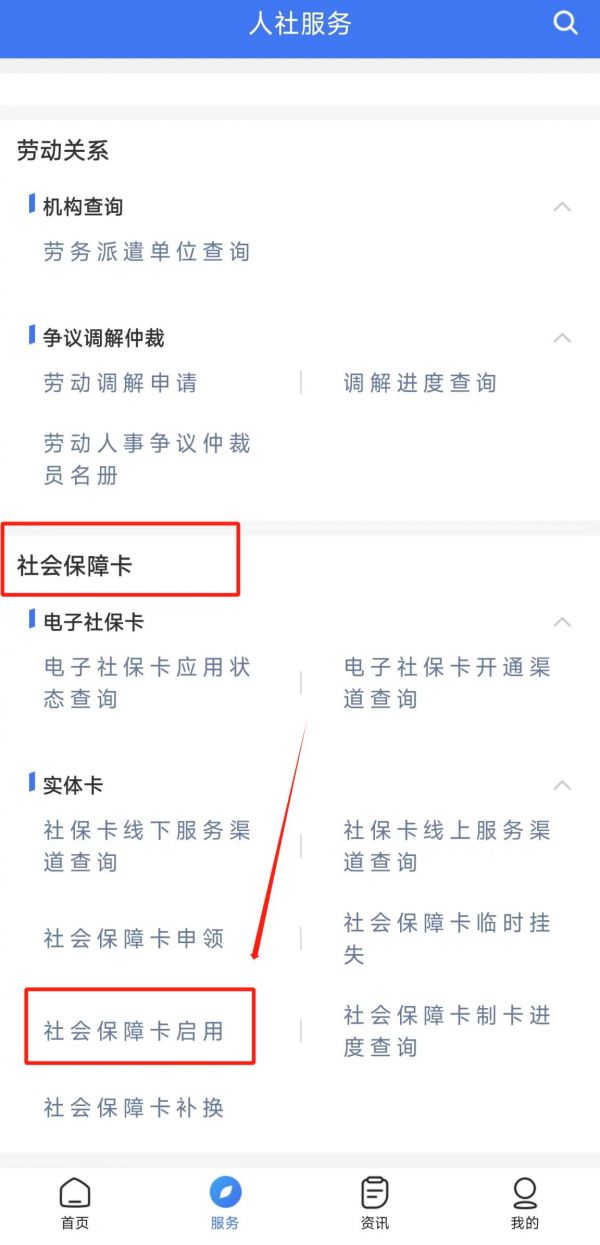Open 劳务派遣单位查询

point(147,252)
